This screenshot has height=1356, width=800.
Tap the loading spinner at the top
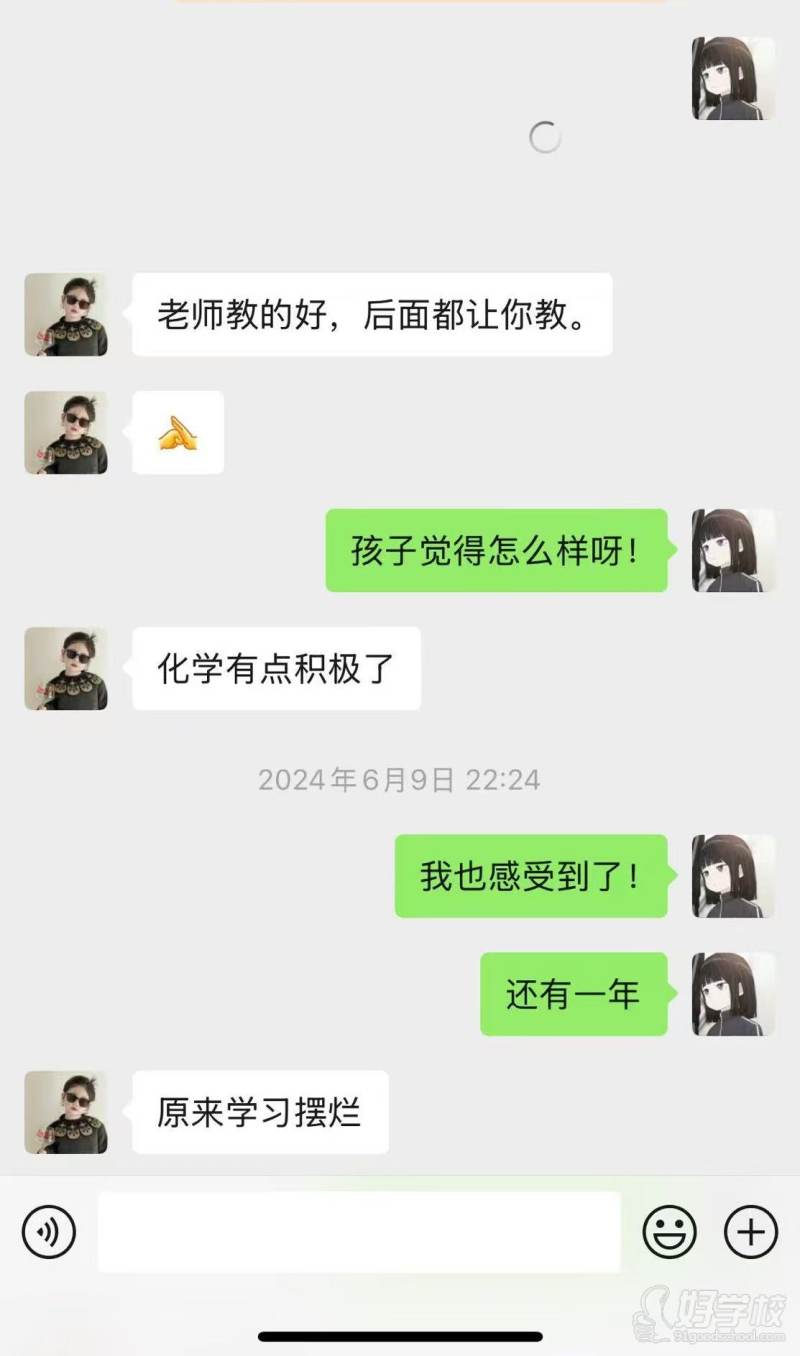tap(545, 137)
